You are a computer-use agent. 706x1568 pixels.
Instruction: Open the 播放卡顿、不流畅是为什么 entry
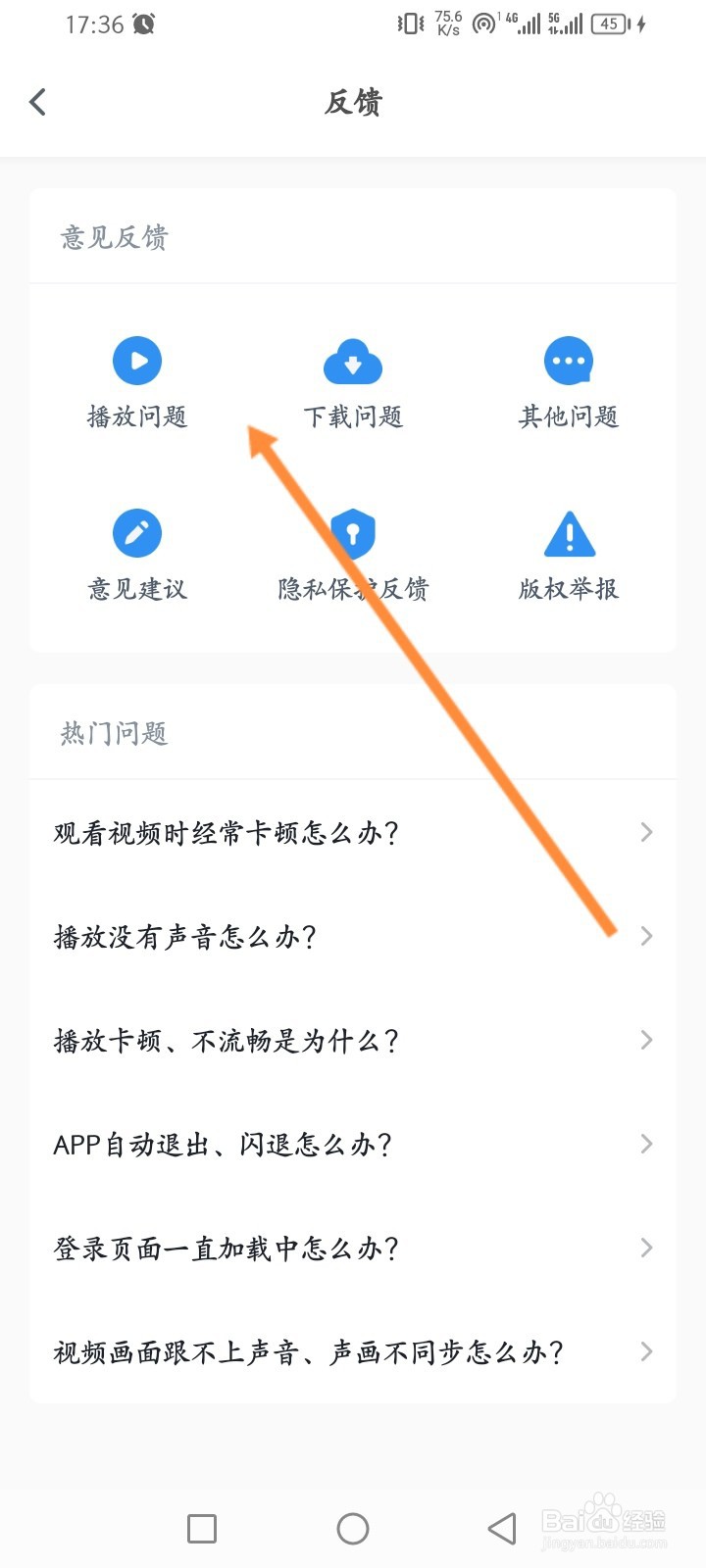(x=353, y=1040)
